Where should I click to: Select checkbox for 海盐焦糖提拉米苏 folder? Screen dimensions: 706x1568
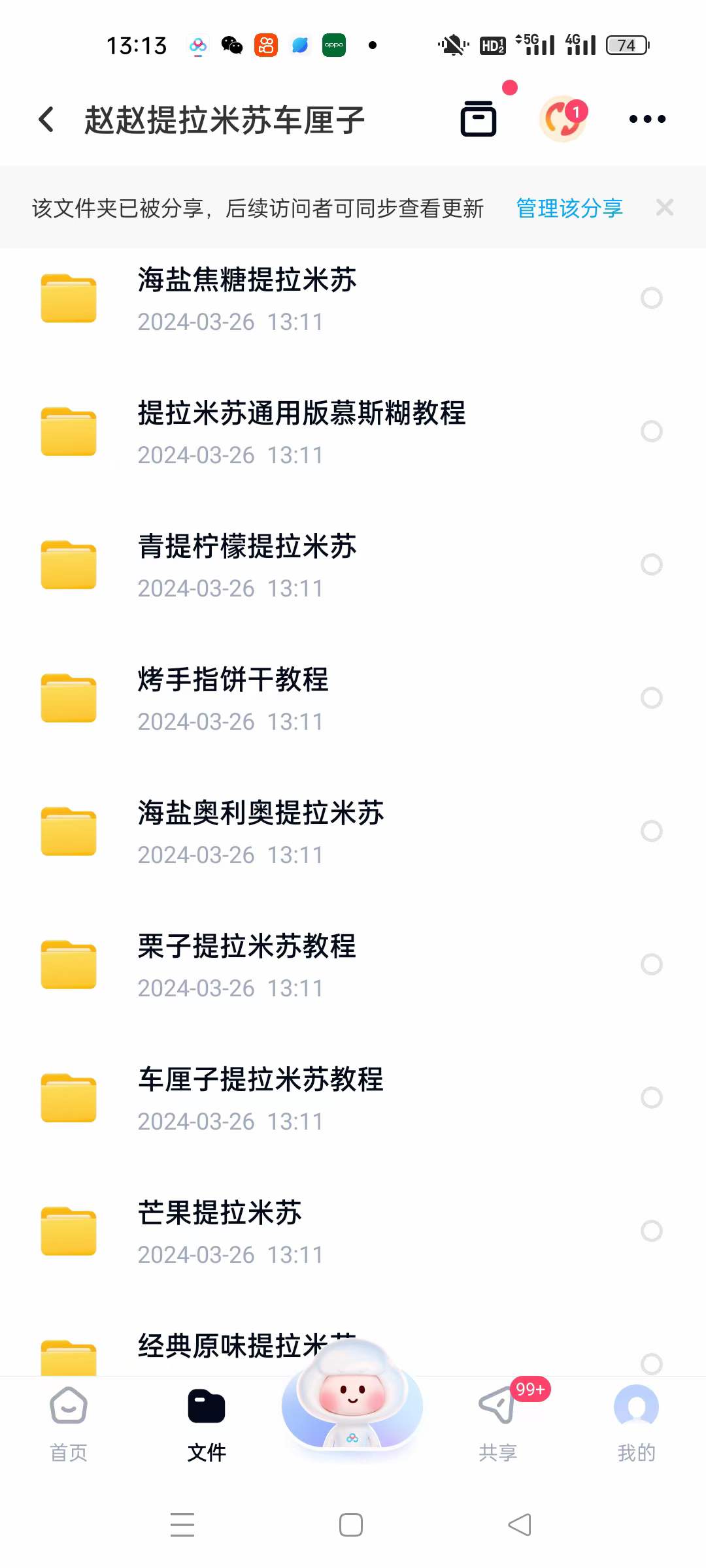652,298
